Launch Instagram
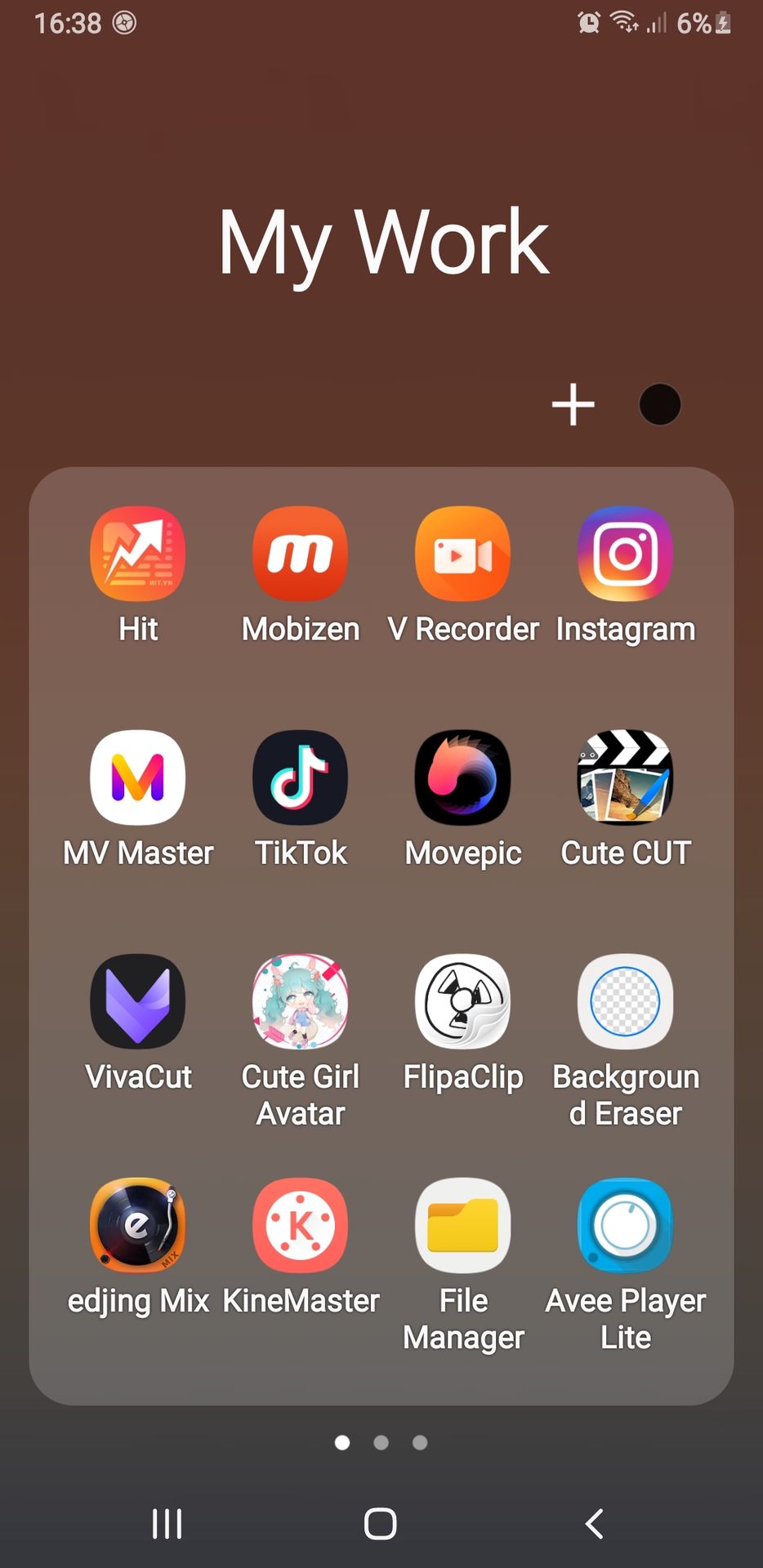The width and height of the screenshot is (763, 1568). tap(625, 554)
